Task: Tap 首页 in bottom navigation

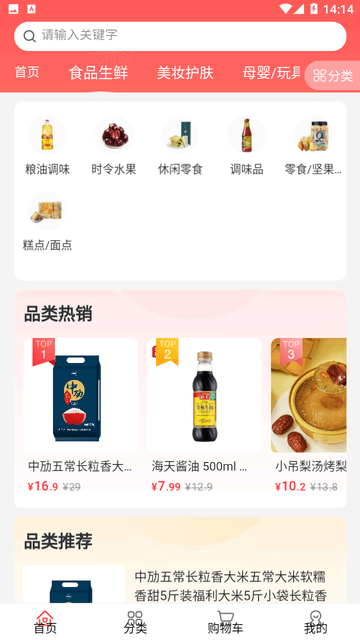Action: click(45, 622)
